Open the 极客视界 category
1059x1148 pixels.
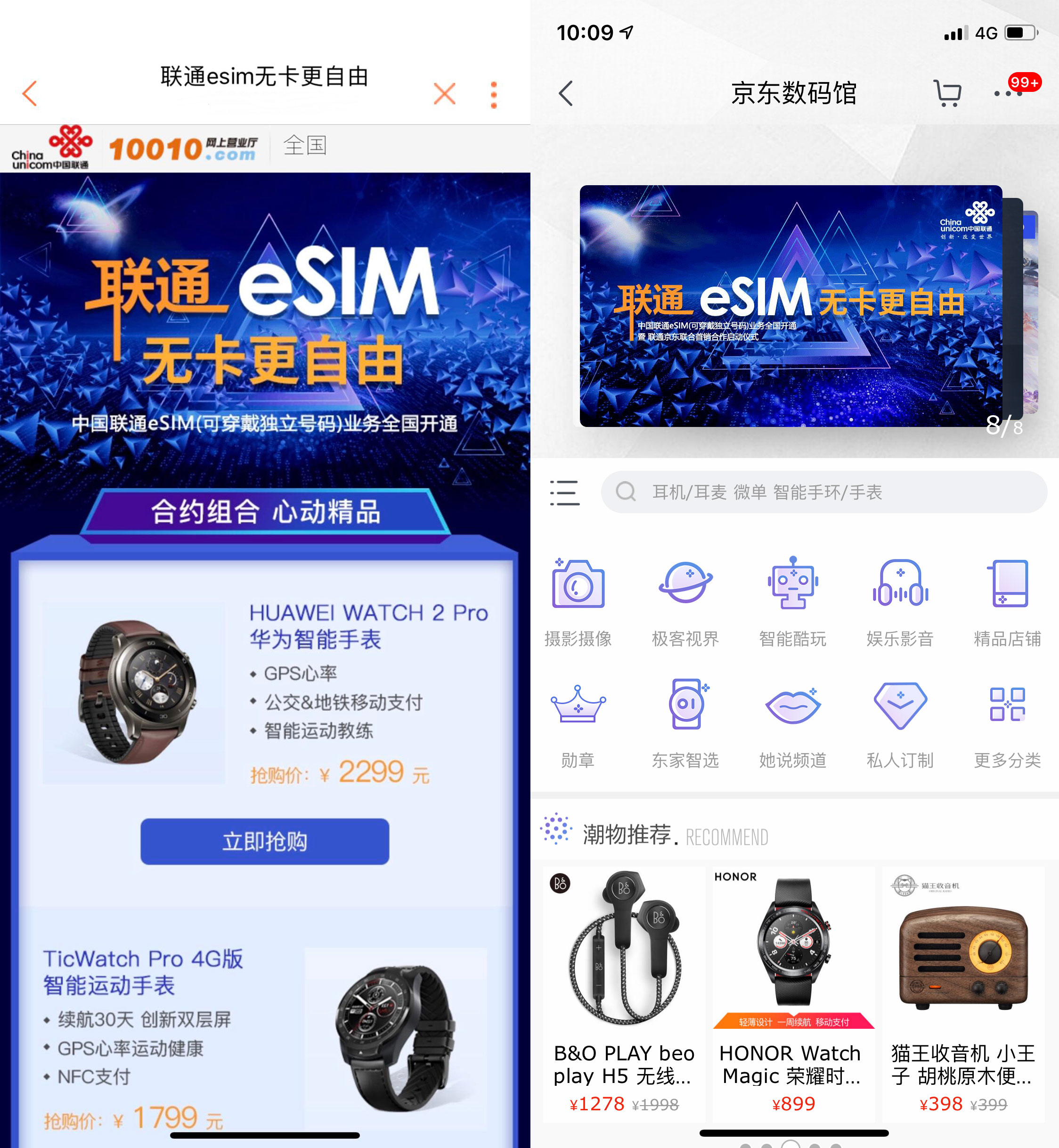pos(685,602)
